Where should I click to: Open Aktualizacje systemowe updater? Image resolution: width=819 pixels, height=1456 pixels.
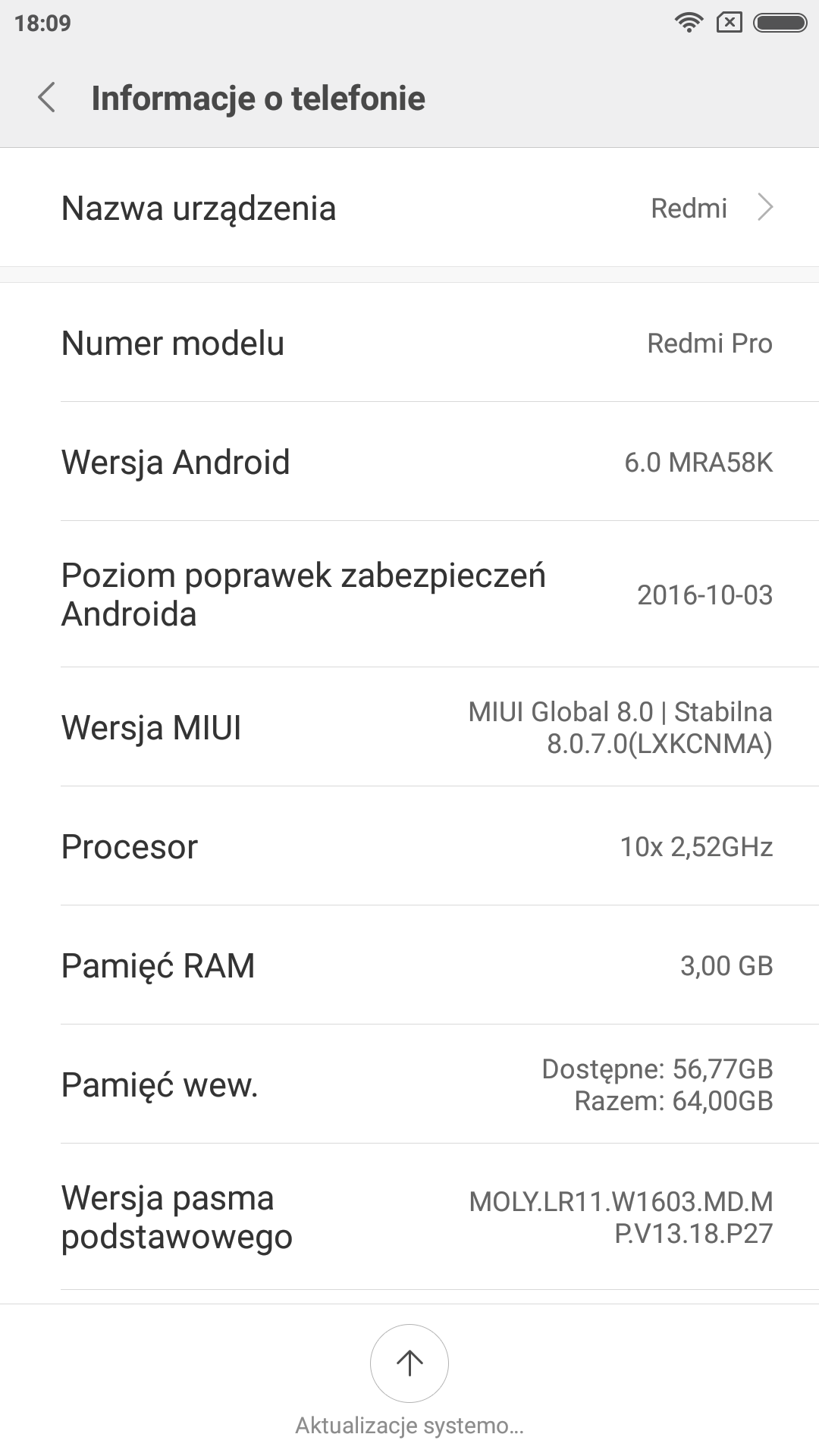pyautogui.click(x=409, y=1363)
